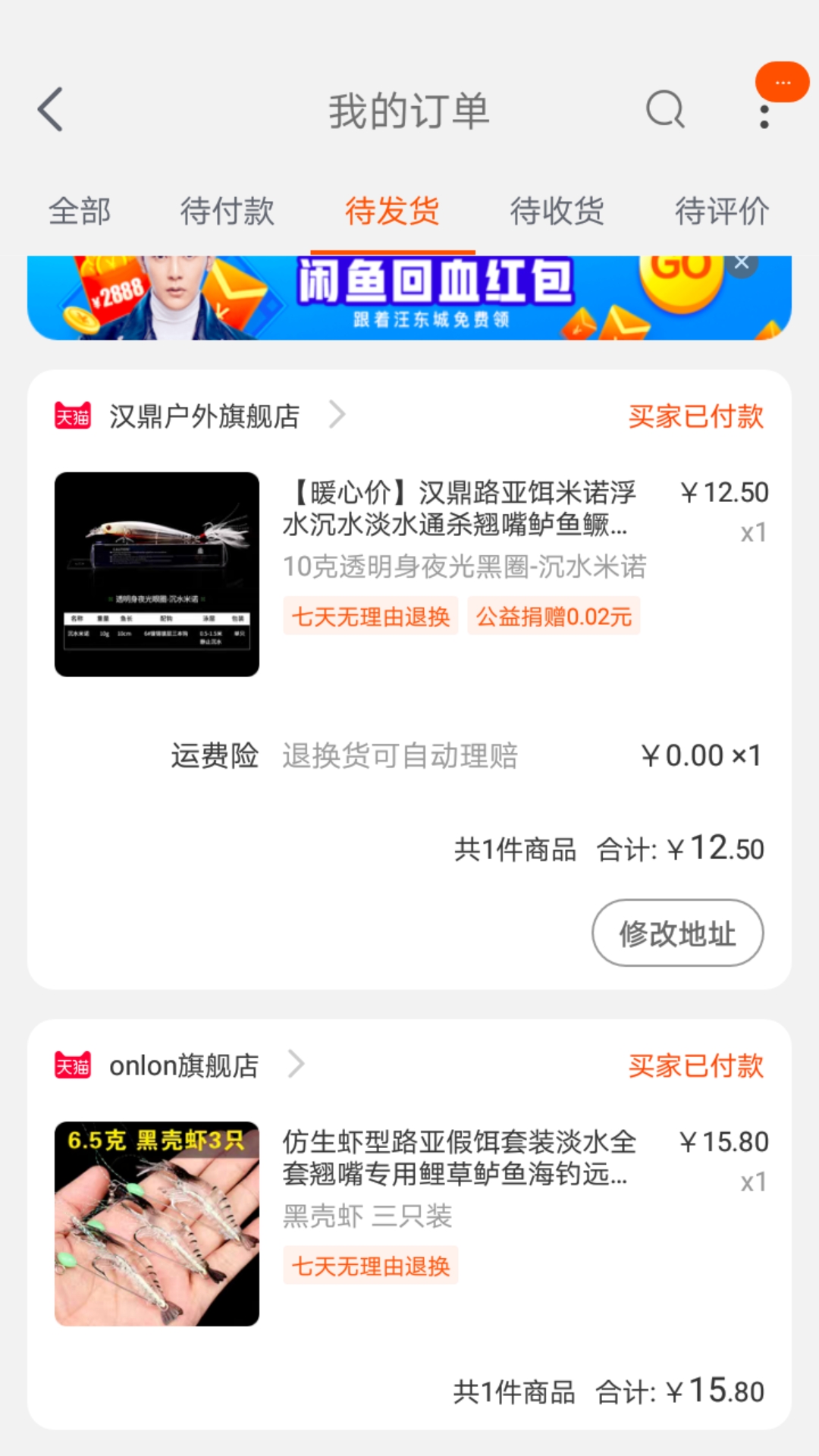
Task: Switch to the 待评价 tab
Action: 723,211
